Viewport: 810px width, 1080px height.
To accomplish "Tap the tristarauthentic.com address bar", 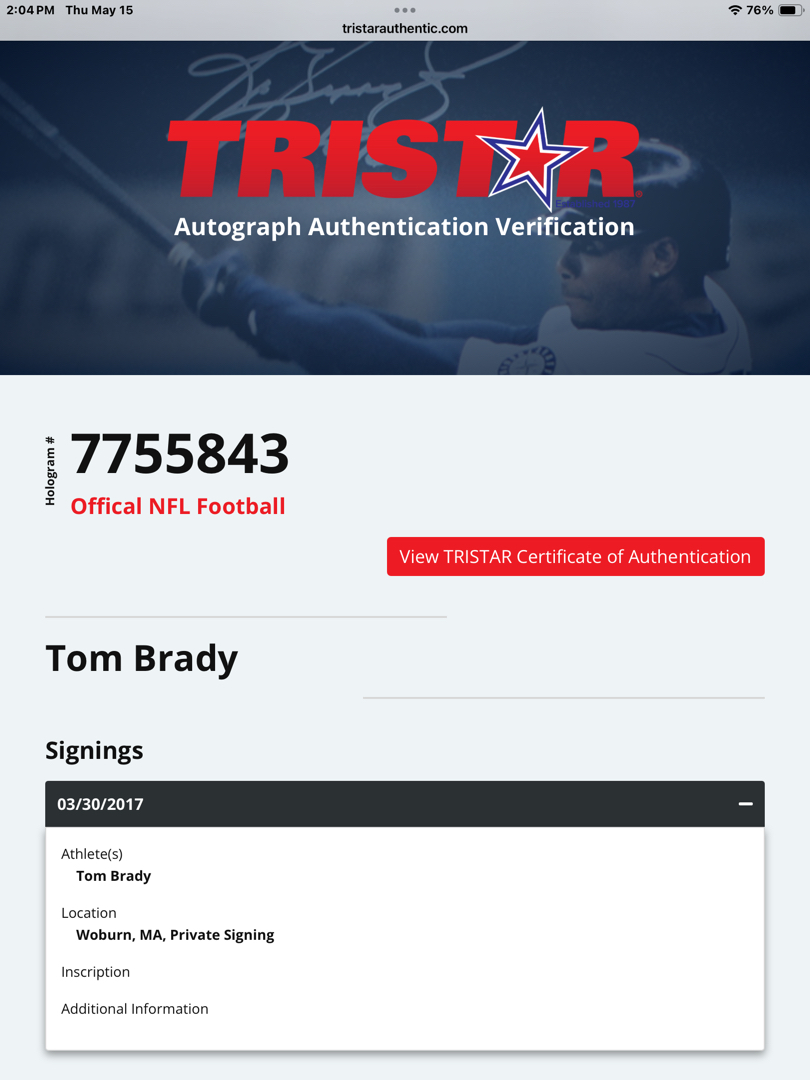I will 404,28.
